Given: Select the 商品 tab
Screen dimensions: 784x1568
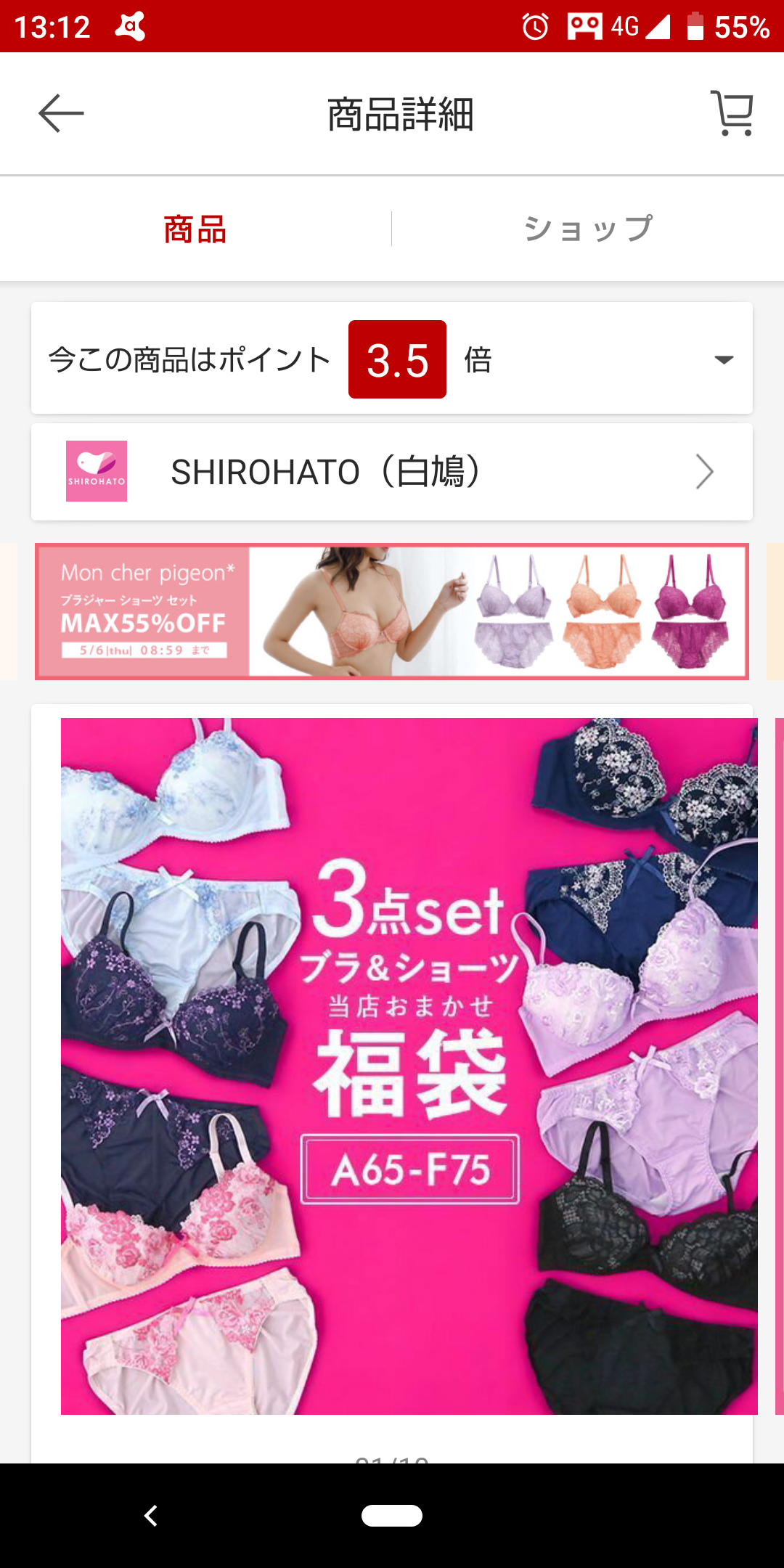Looking at the screenshot, I should point(195,229).
